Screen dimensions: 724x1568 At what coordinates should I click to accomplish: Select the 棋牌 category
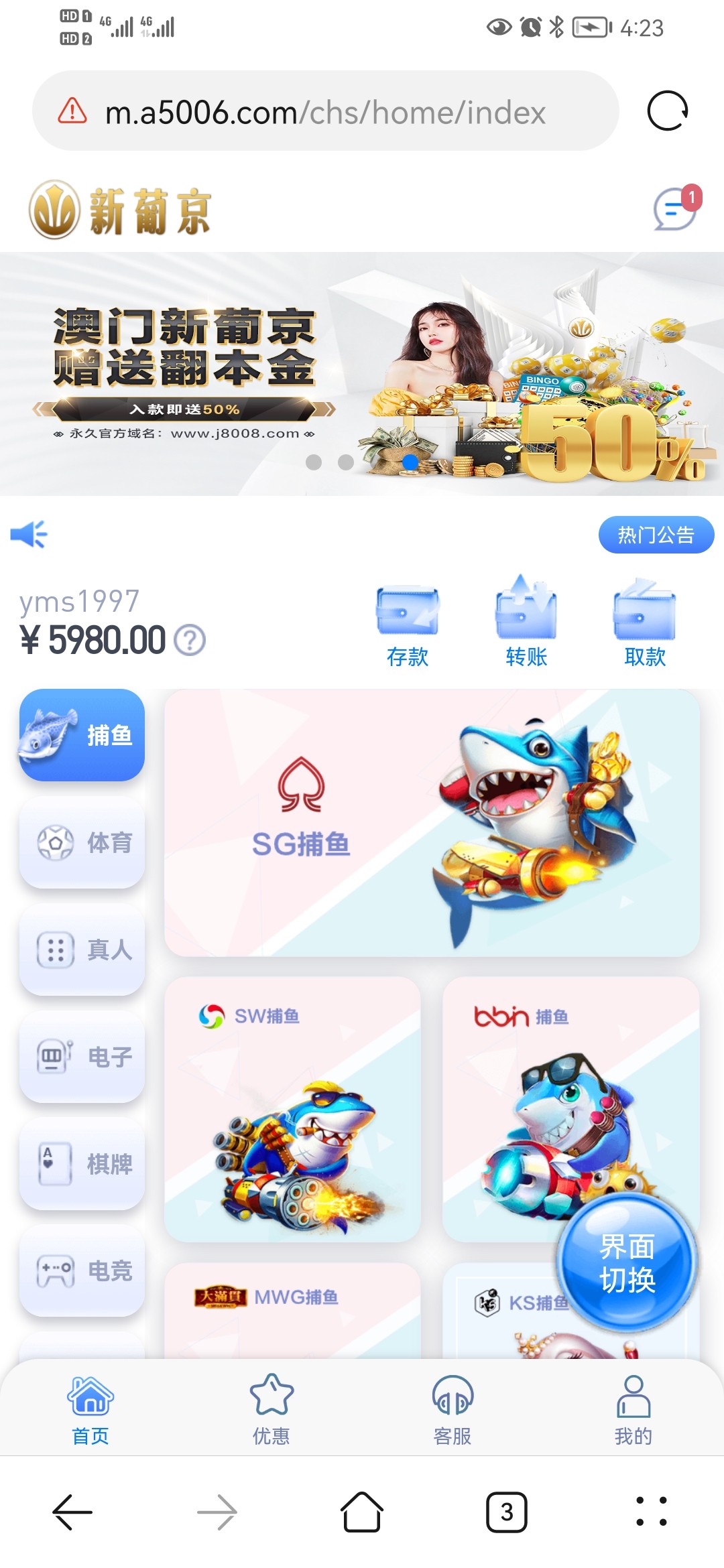pyautogui.click(x=82, y=1164)
